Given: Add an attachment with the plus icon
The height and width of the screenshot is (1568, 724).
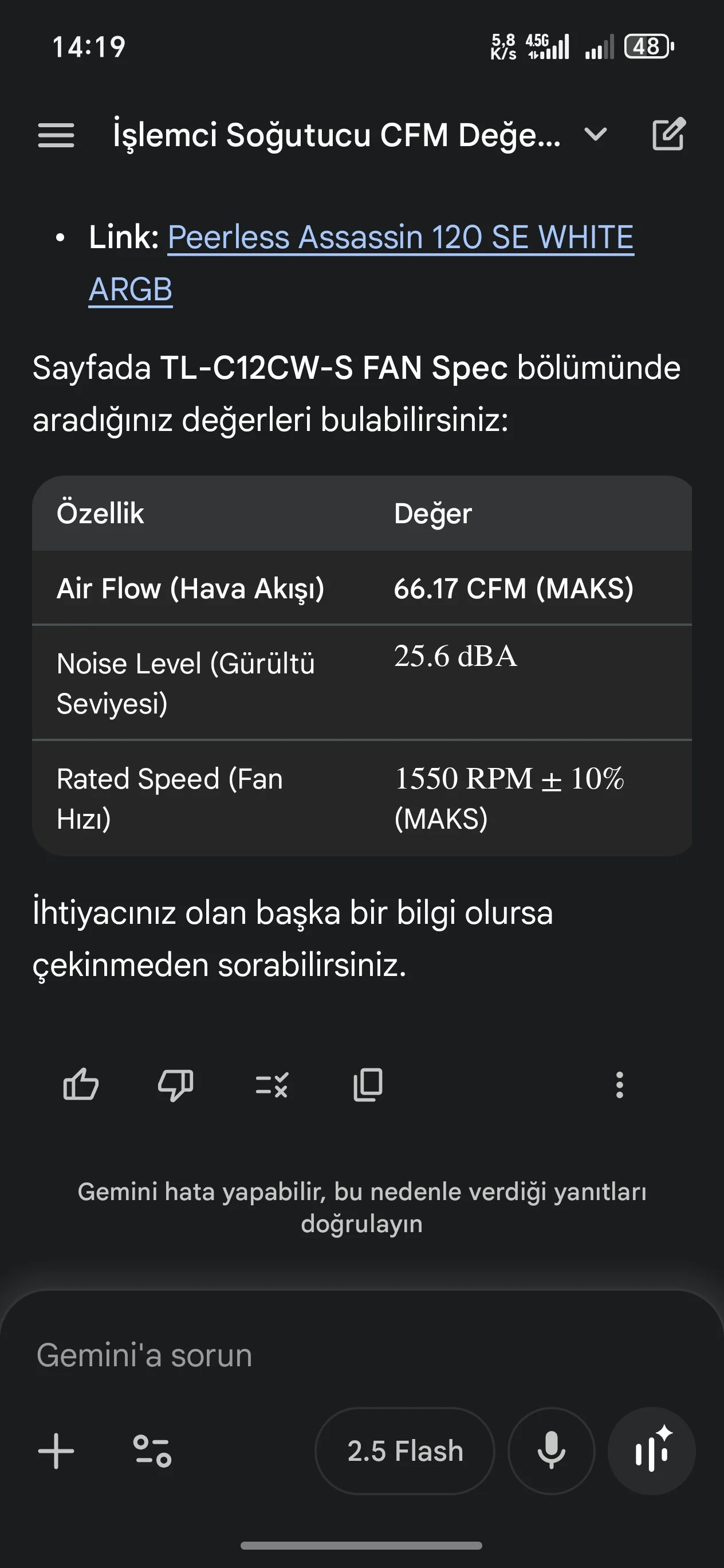Looking at the screenshot, I should tap(56, 1451).
